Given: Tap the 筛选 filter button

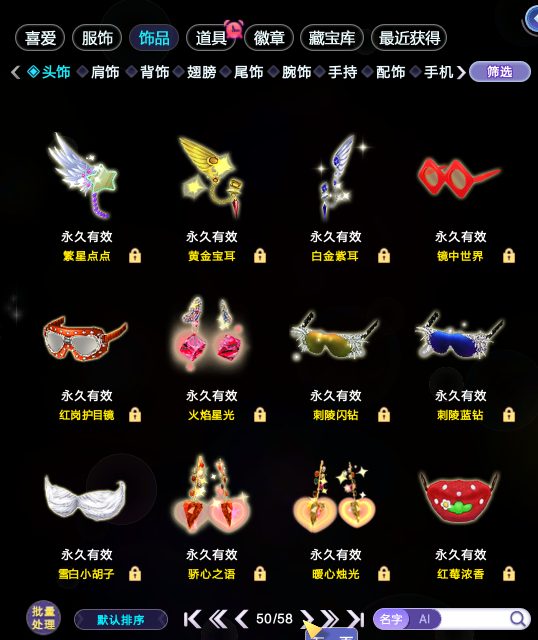Looking at the screenshot, I should pyautogui.click(x=500, y=72).
